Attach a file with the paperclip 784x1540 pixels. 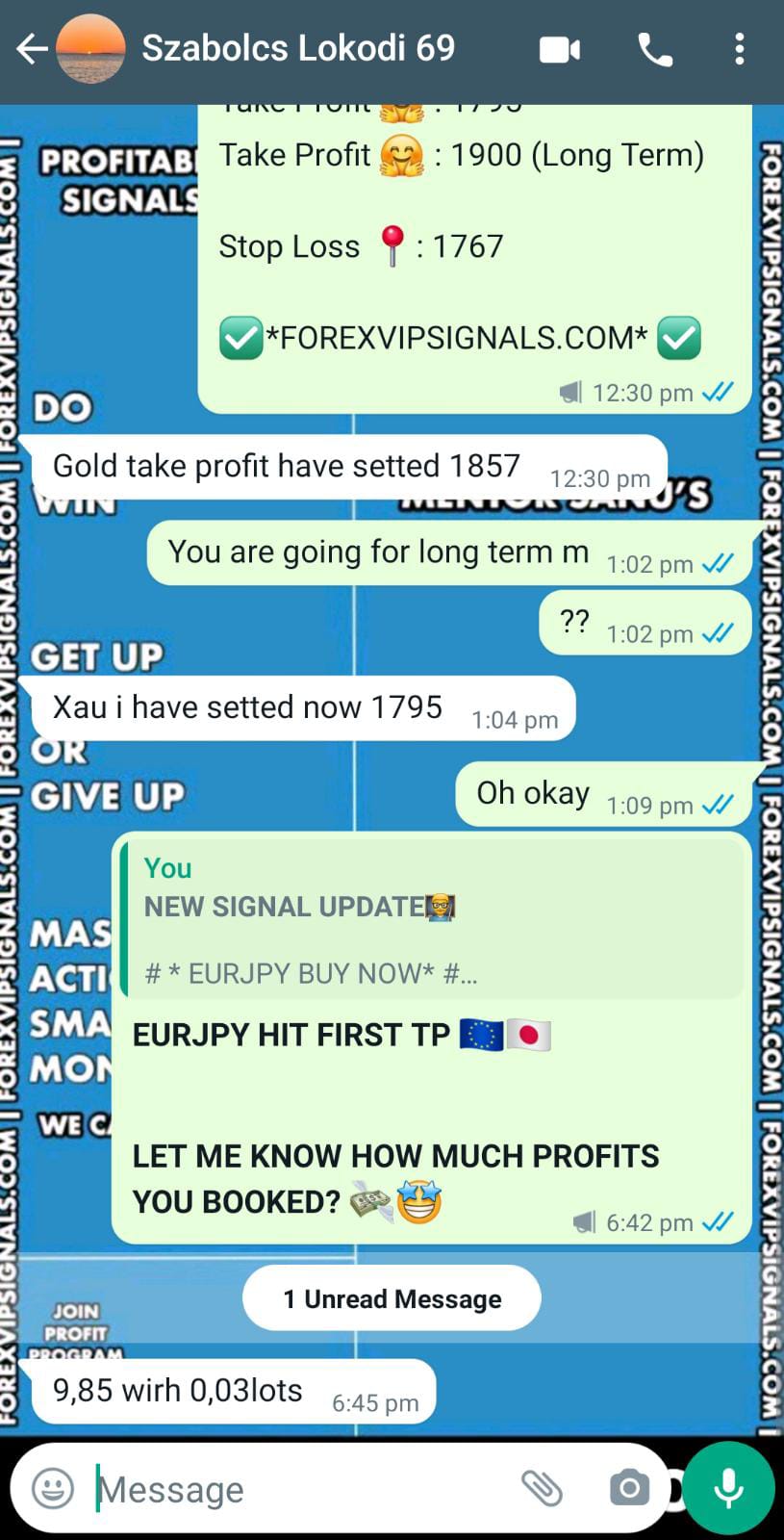coord(542,1488)
